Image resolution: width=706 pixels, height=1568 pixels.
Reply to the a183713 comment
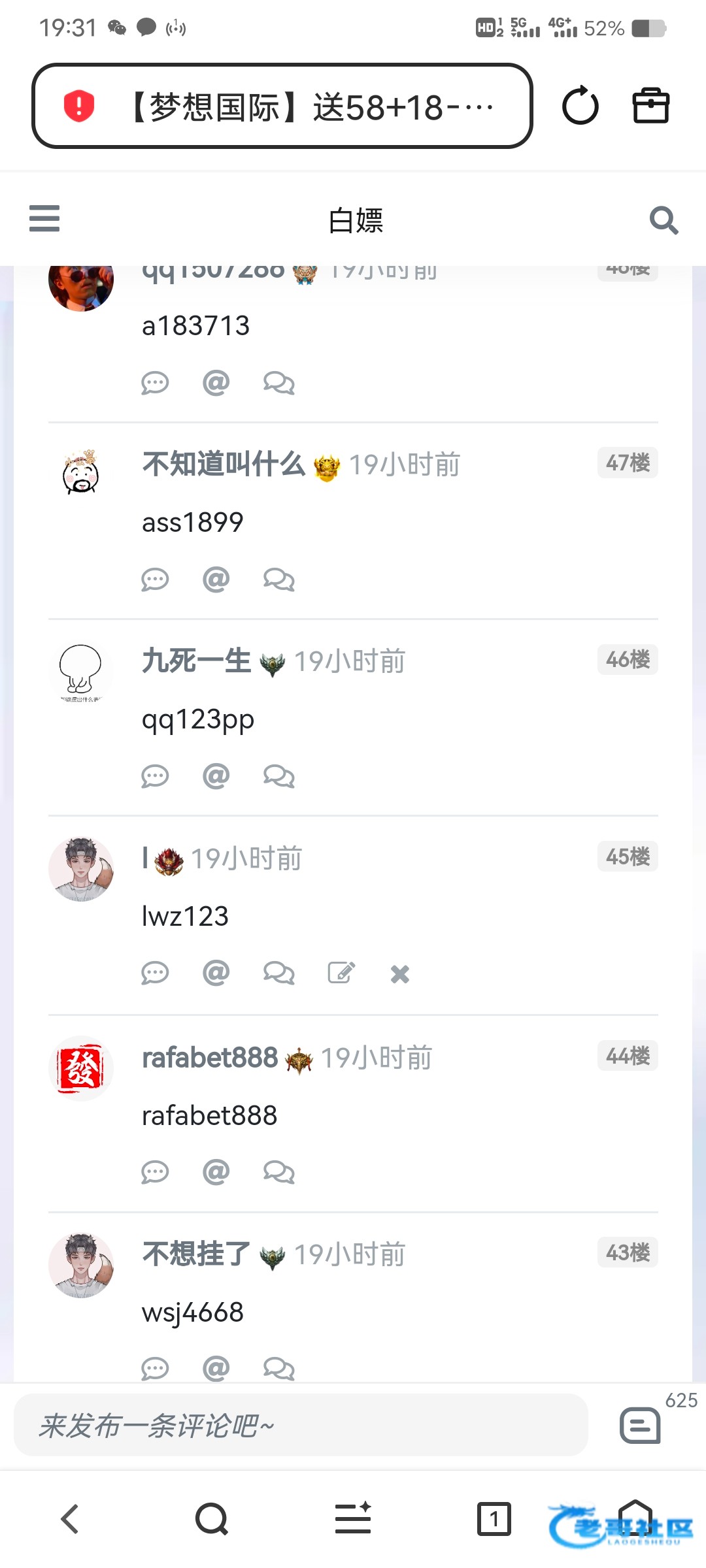pyautogui.click(x=155, y=383)
